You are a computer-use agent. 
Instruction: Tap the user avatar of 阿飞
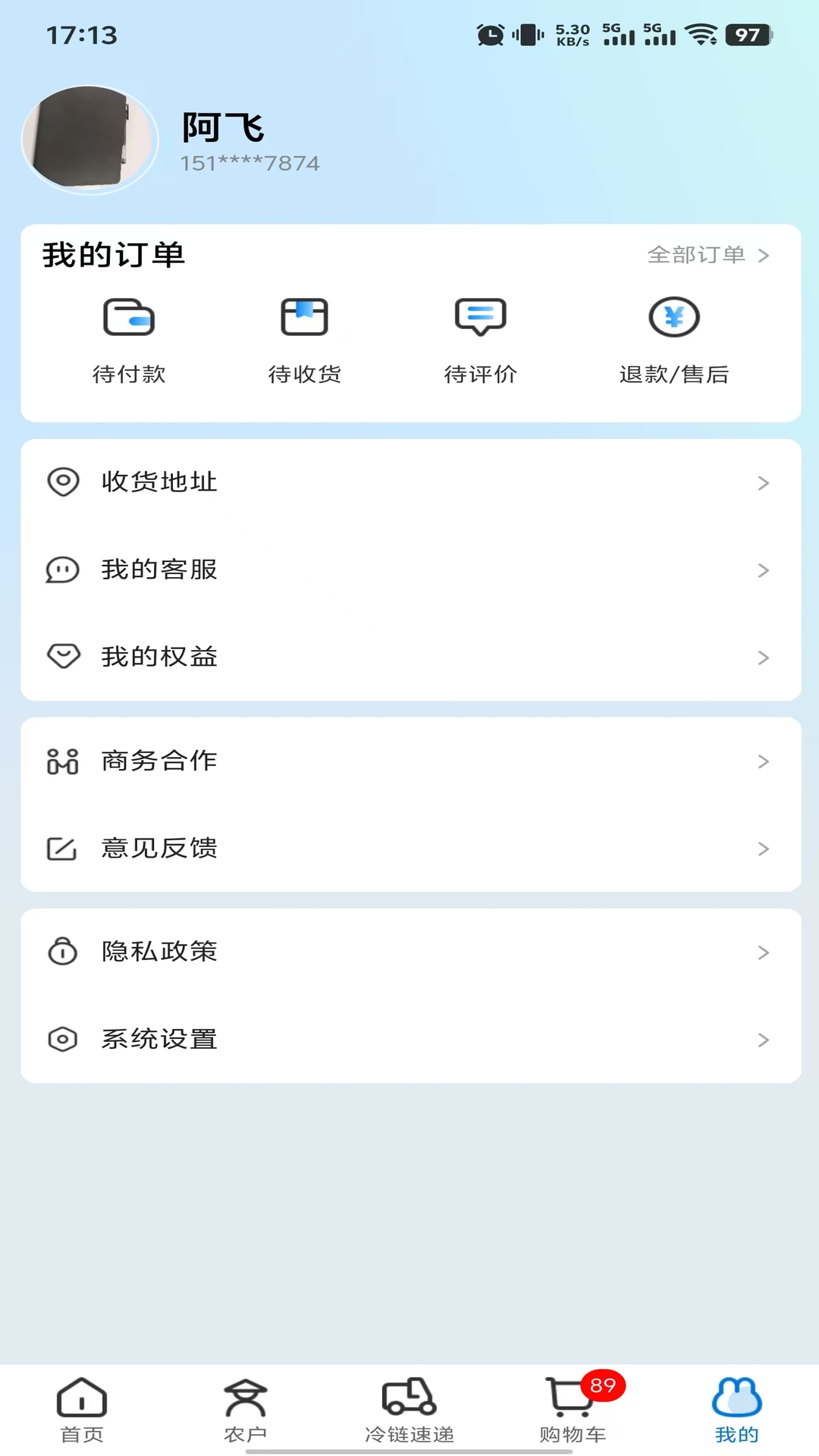(89, 140)
